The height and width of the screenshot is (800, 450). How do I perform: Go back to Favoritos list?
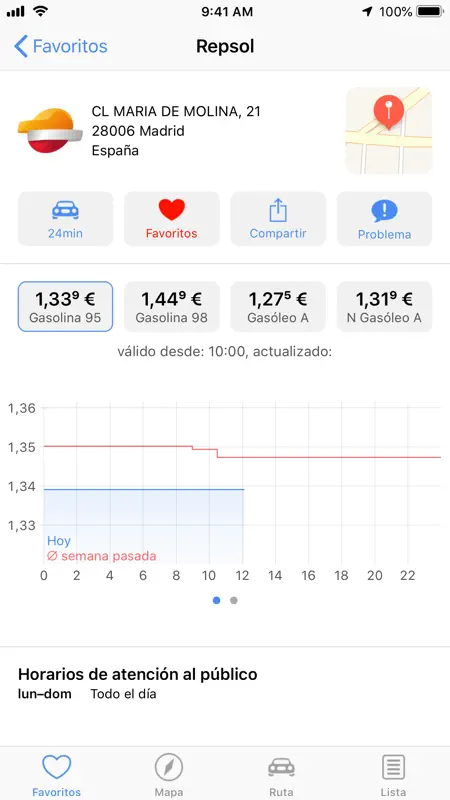point(61,46)
